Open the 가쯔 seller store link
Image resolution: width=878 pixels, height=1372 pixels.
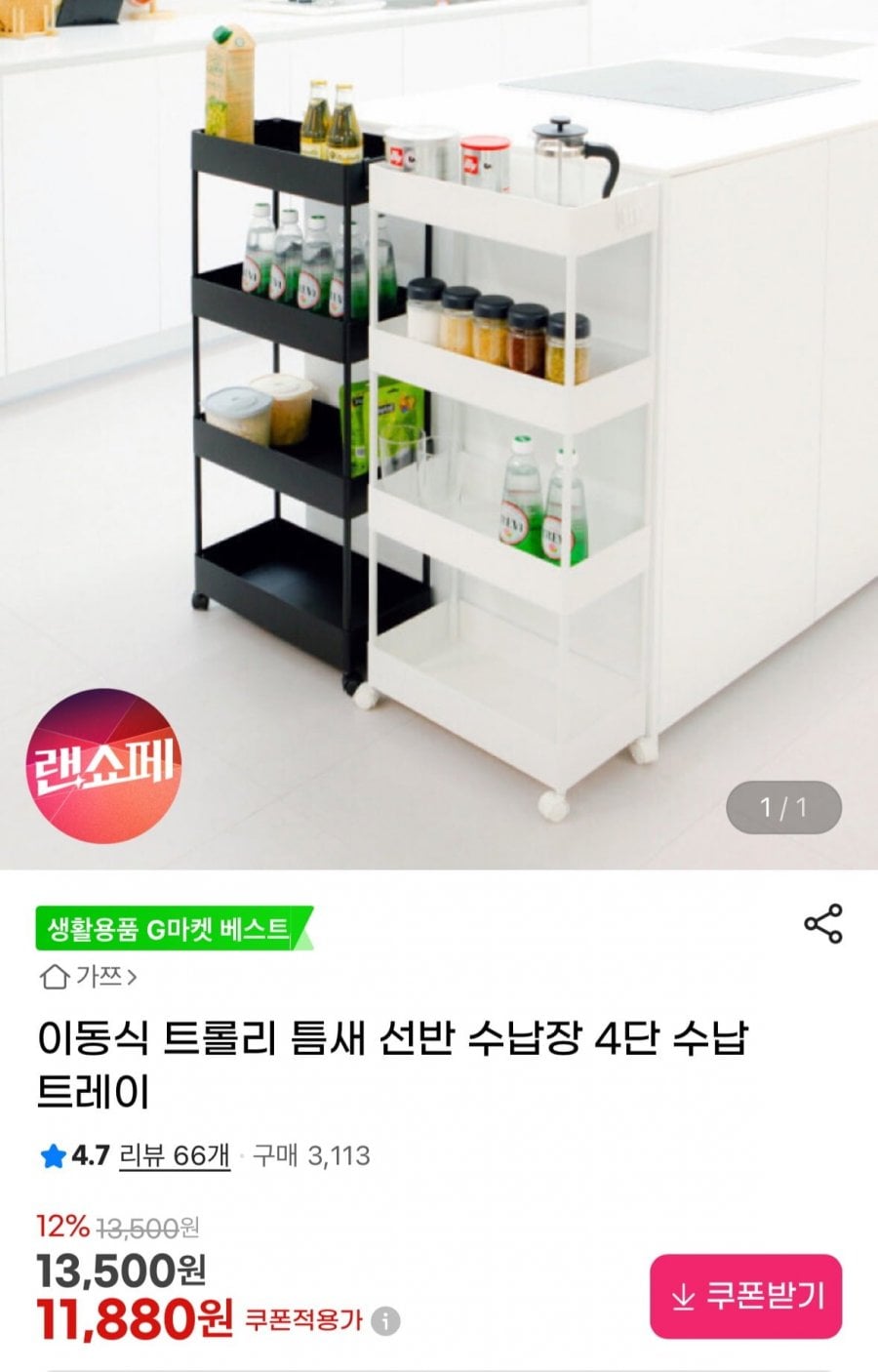88,976
